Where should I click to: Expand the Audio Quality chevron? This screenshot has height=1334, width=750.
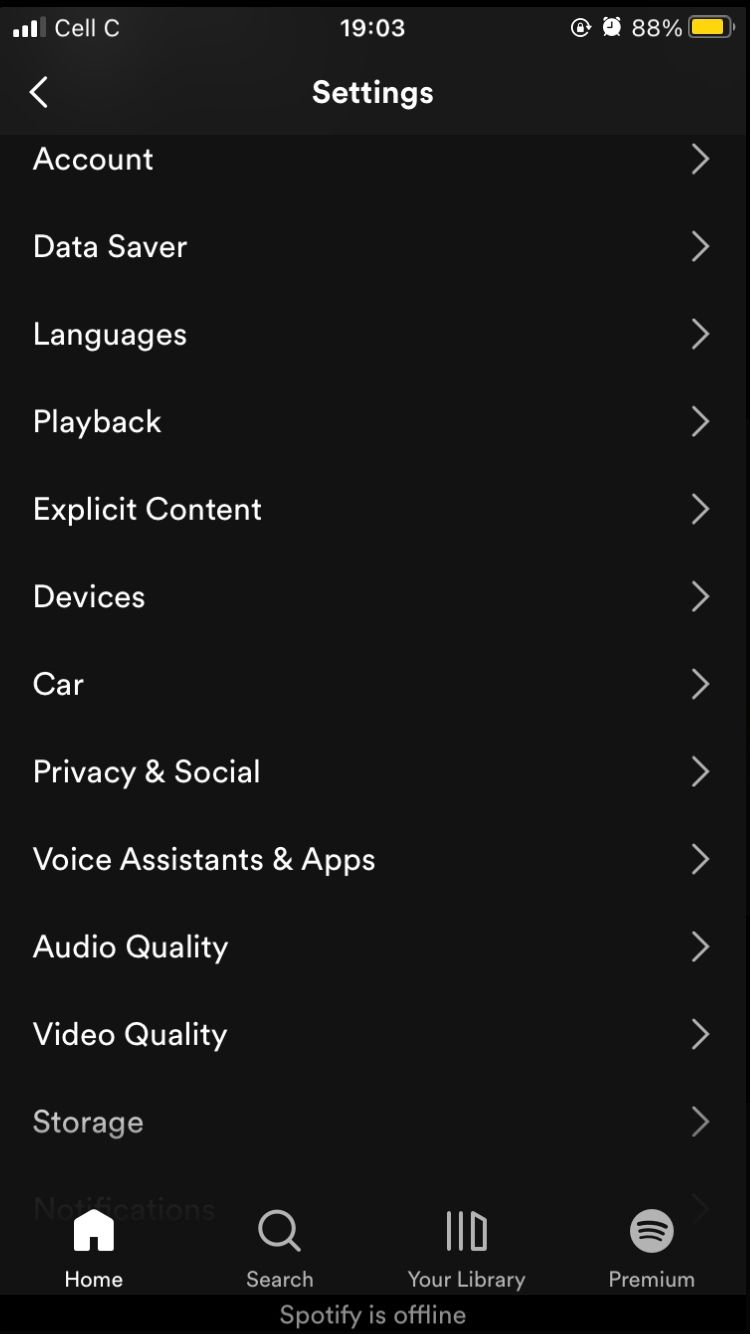pos(700,946)
